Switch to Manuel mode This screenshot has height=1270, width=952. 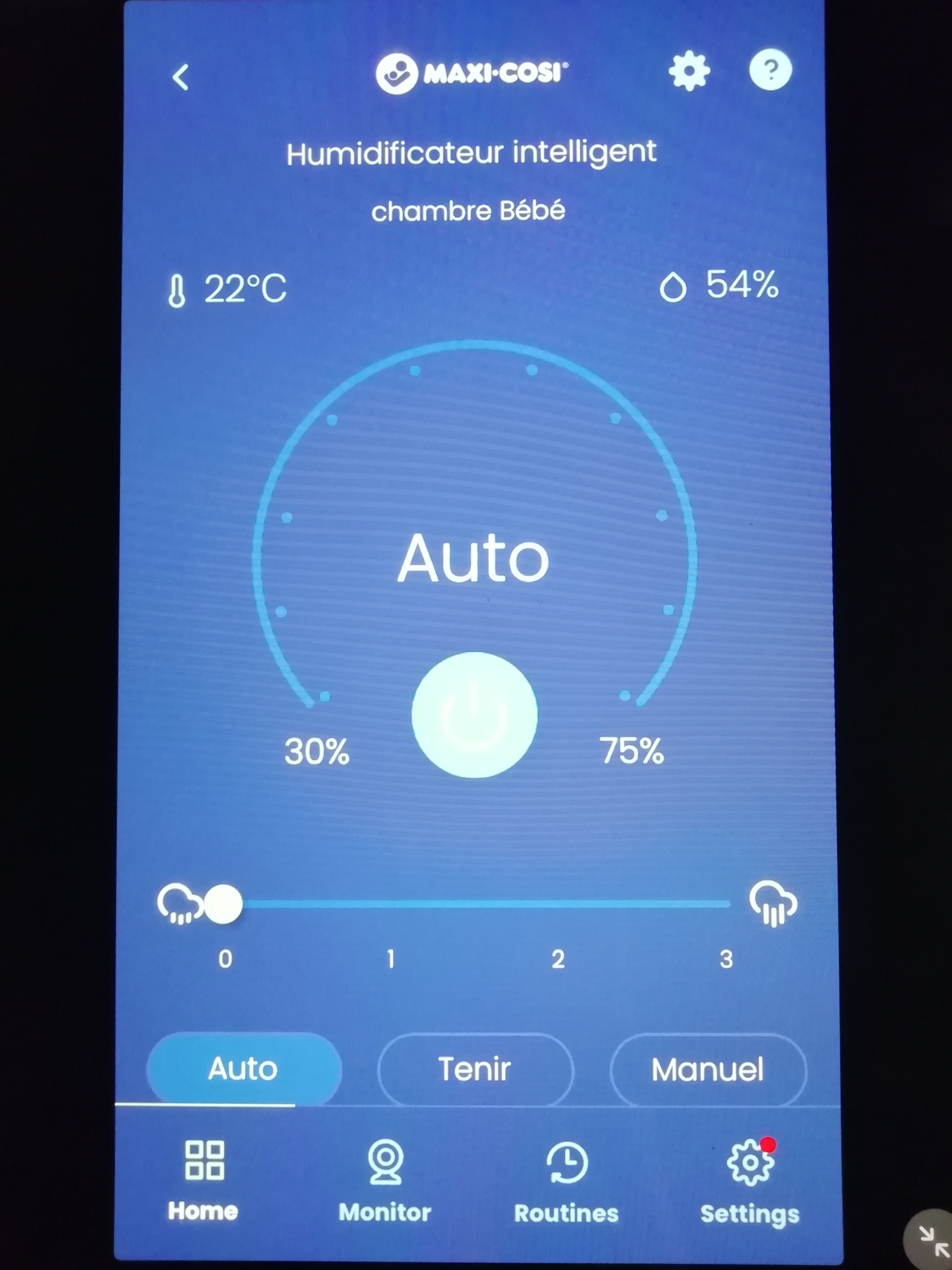(708, 1070)
